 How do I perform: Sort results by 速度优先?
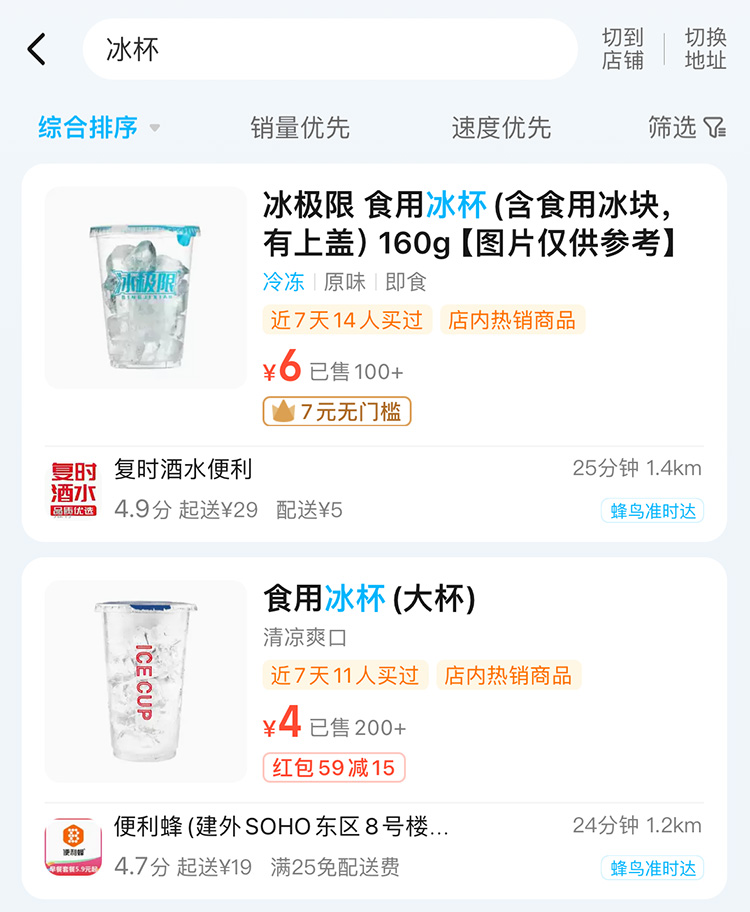pyautogui.click(x=501, y=128)
